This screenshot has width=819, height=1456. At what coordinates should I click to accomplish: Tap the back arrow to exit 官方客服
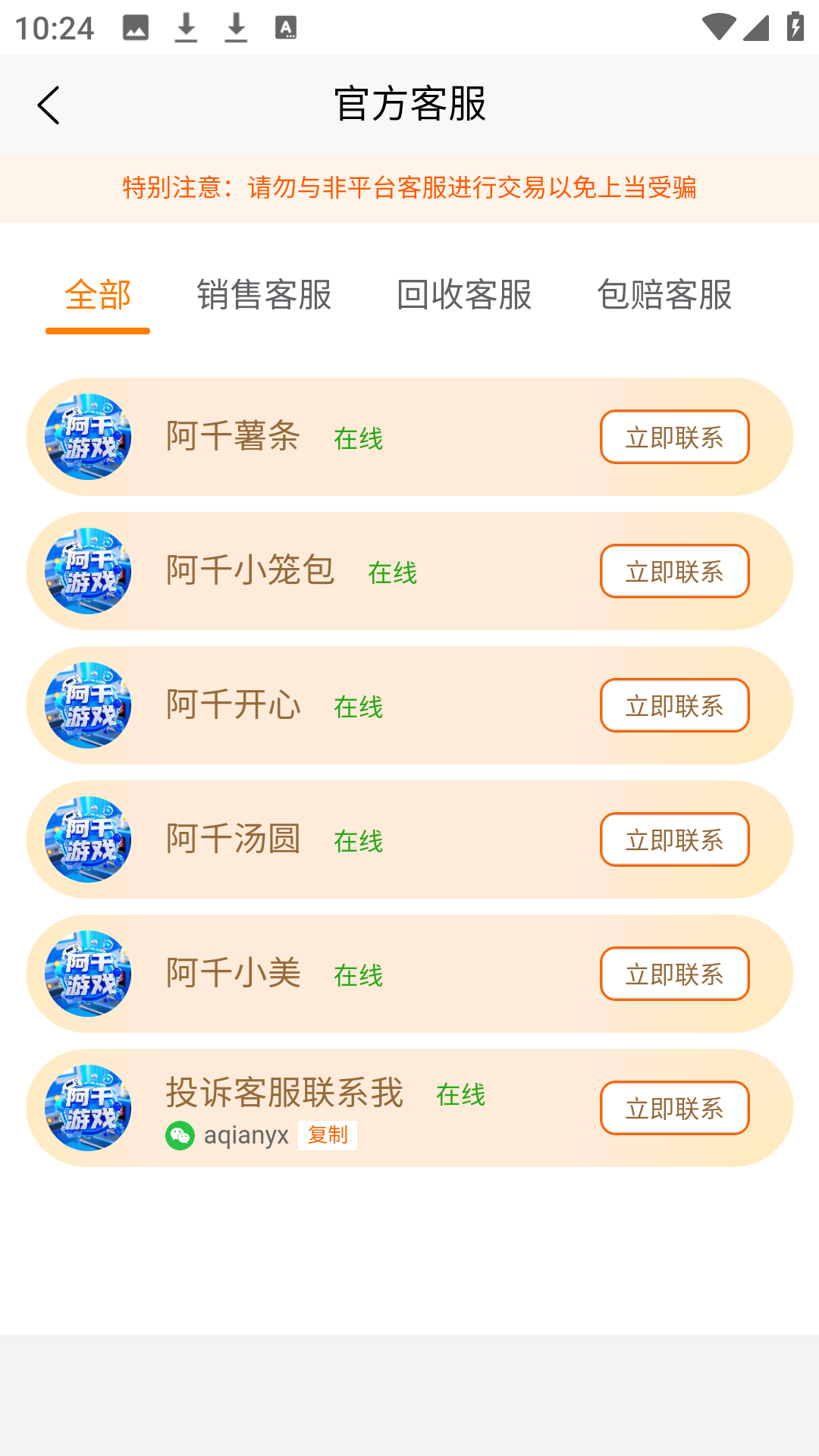49,105
